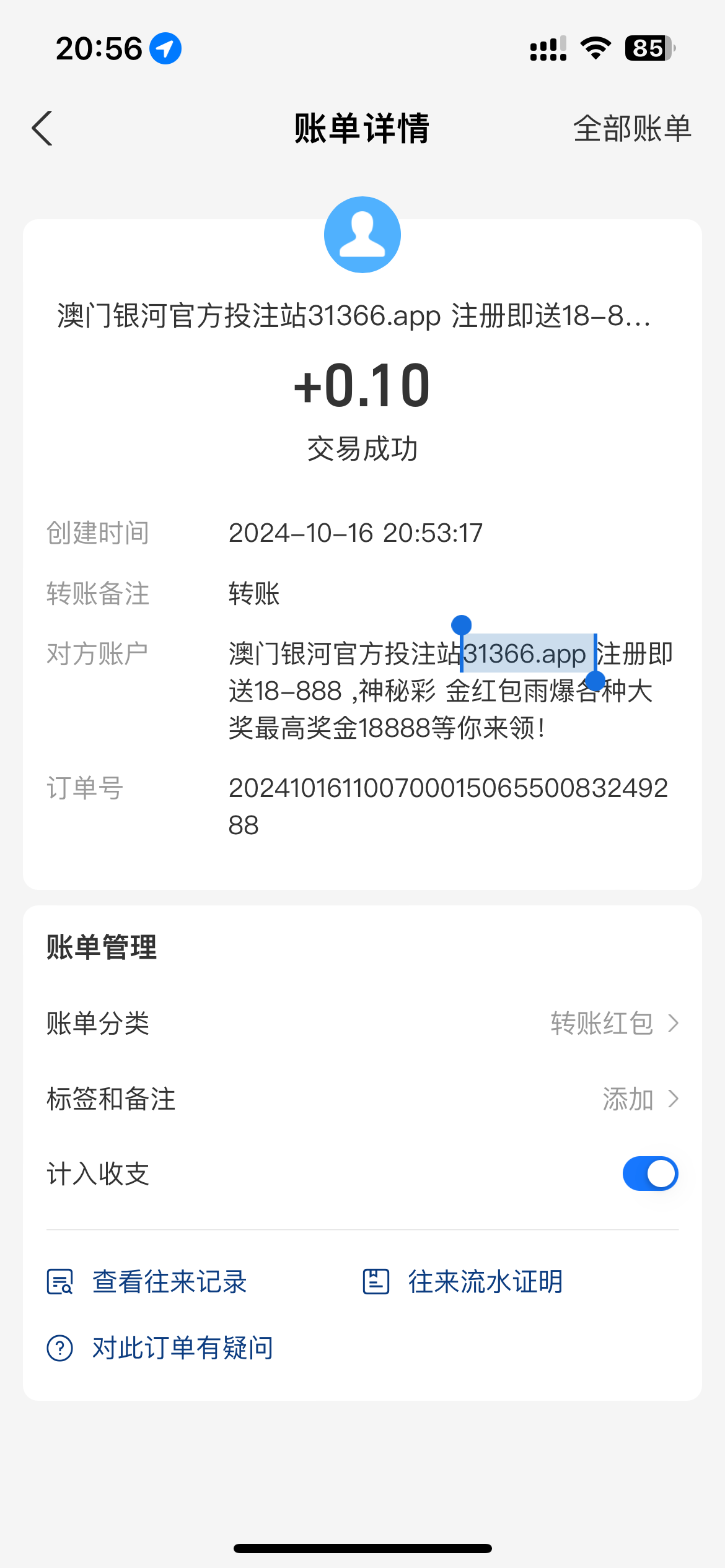Open 查看往来记录
The width and height of the screenshot is (725, 1568).
(147, 1281)
